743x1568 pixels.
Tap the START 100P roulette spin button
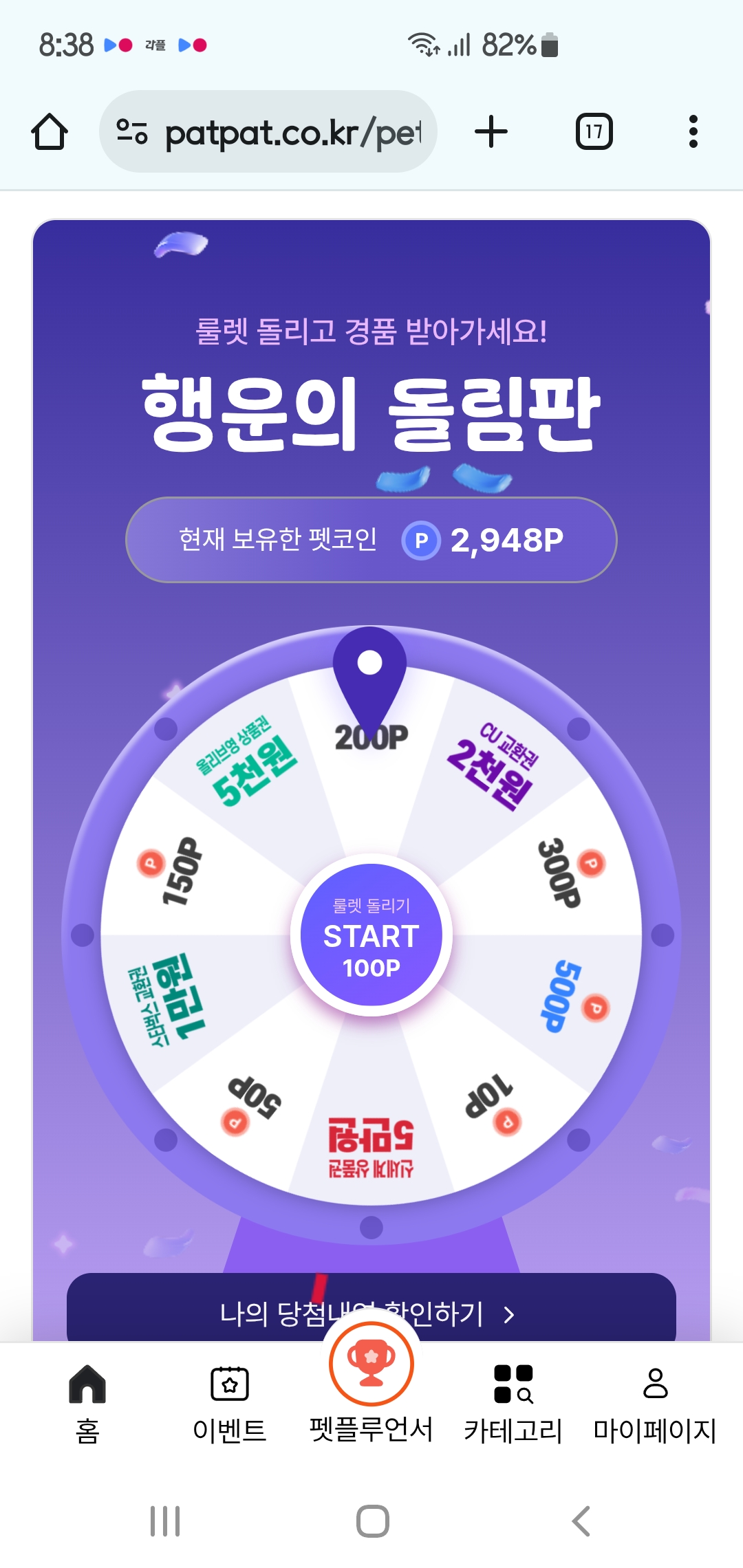[x=371, y=935]
